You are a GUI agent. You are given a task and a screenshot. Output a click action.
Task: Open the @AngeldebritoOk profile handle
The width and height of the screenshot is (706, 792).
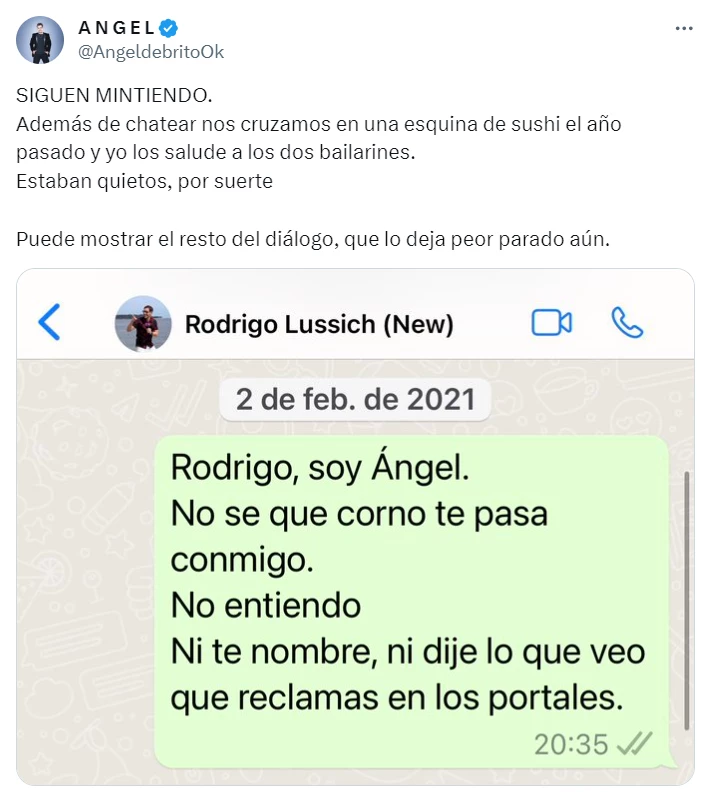tap(150, 52)
